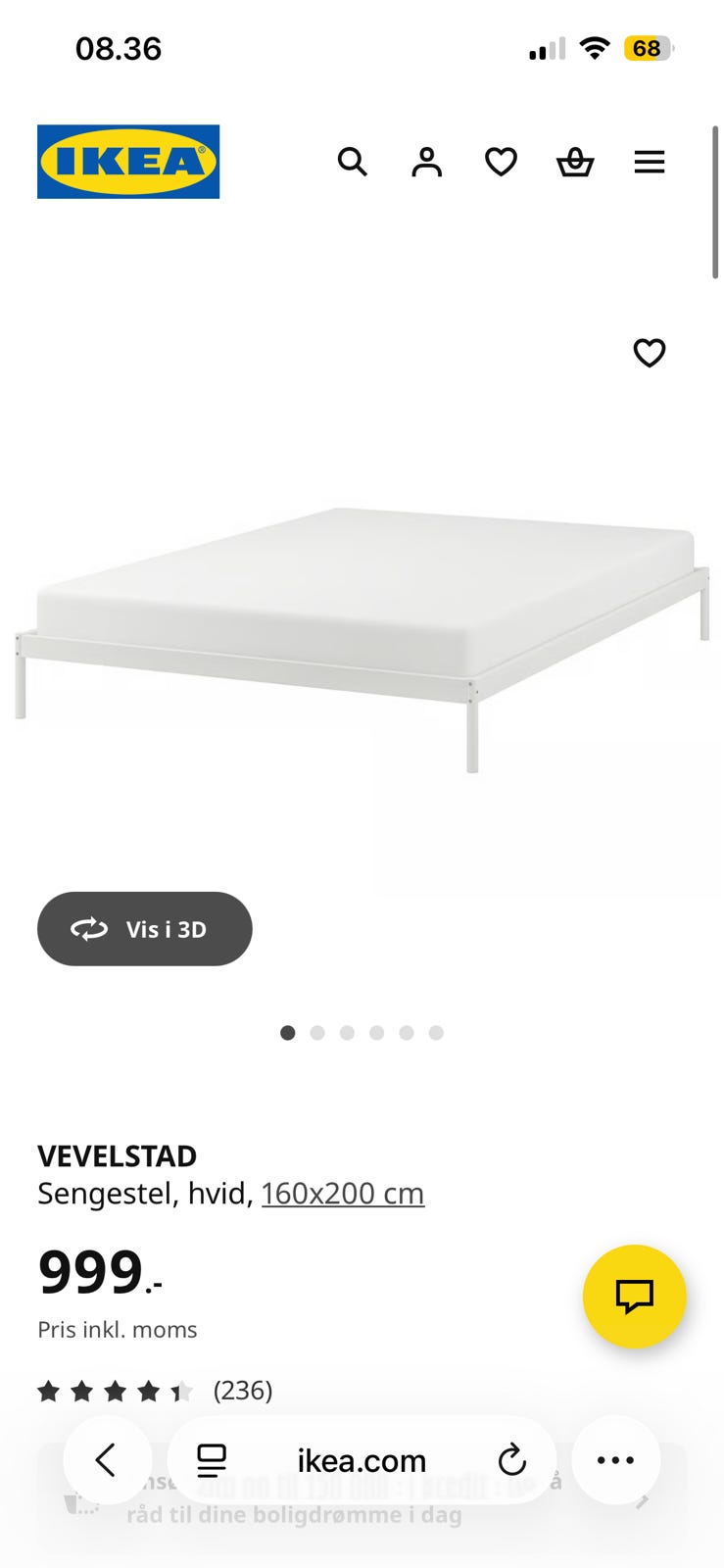Screen dimensions: 724x1568
Task: Open the favorites list in header
Action: click(x=501, y=162)
